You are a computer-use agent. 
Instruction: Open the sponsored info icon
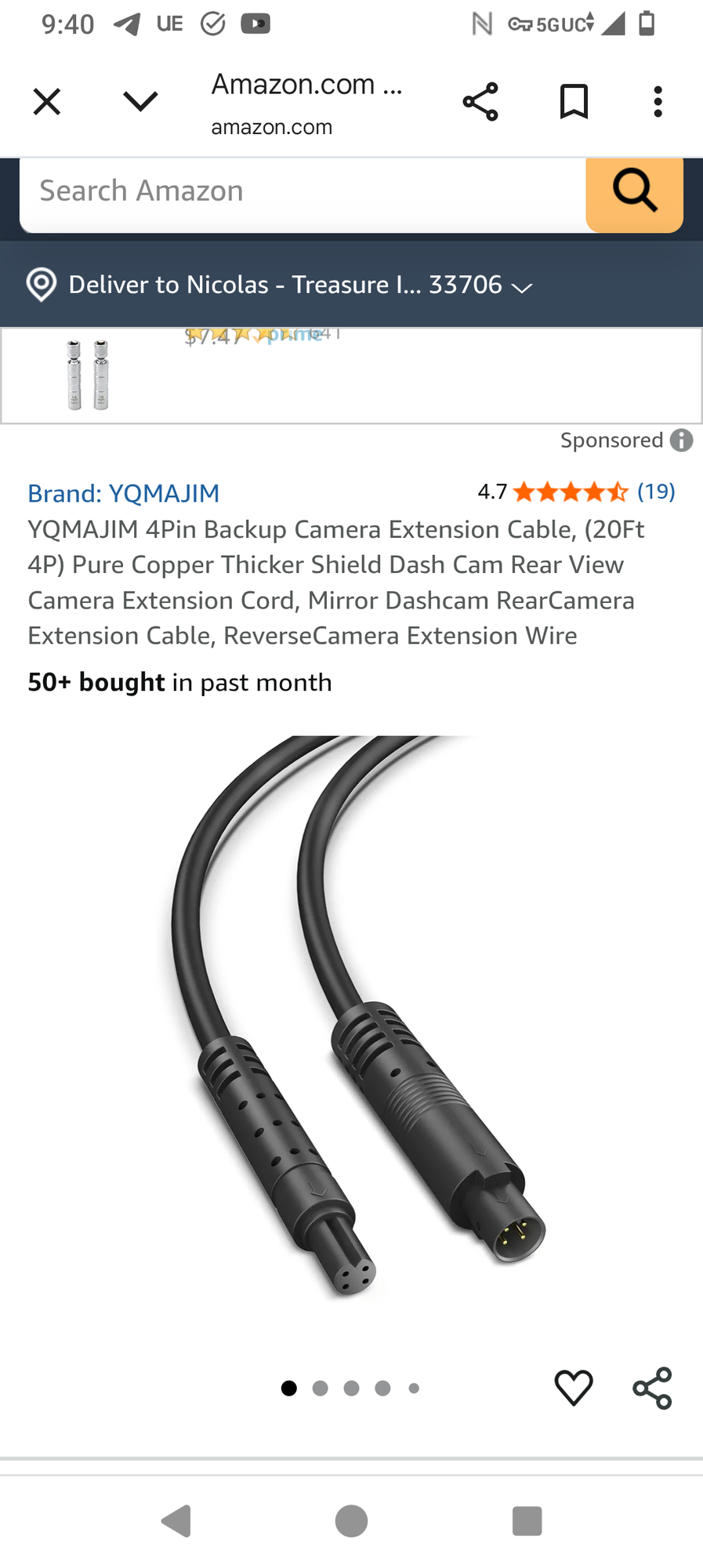coord(681,441)
